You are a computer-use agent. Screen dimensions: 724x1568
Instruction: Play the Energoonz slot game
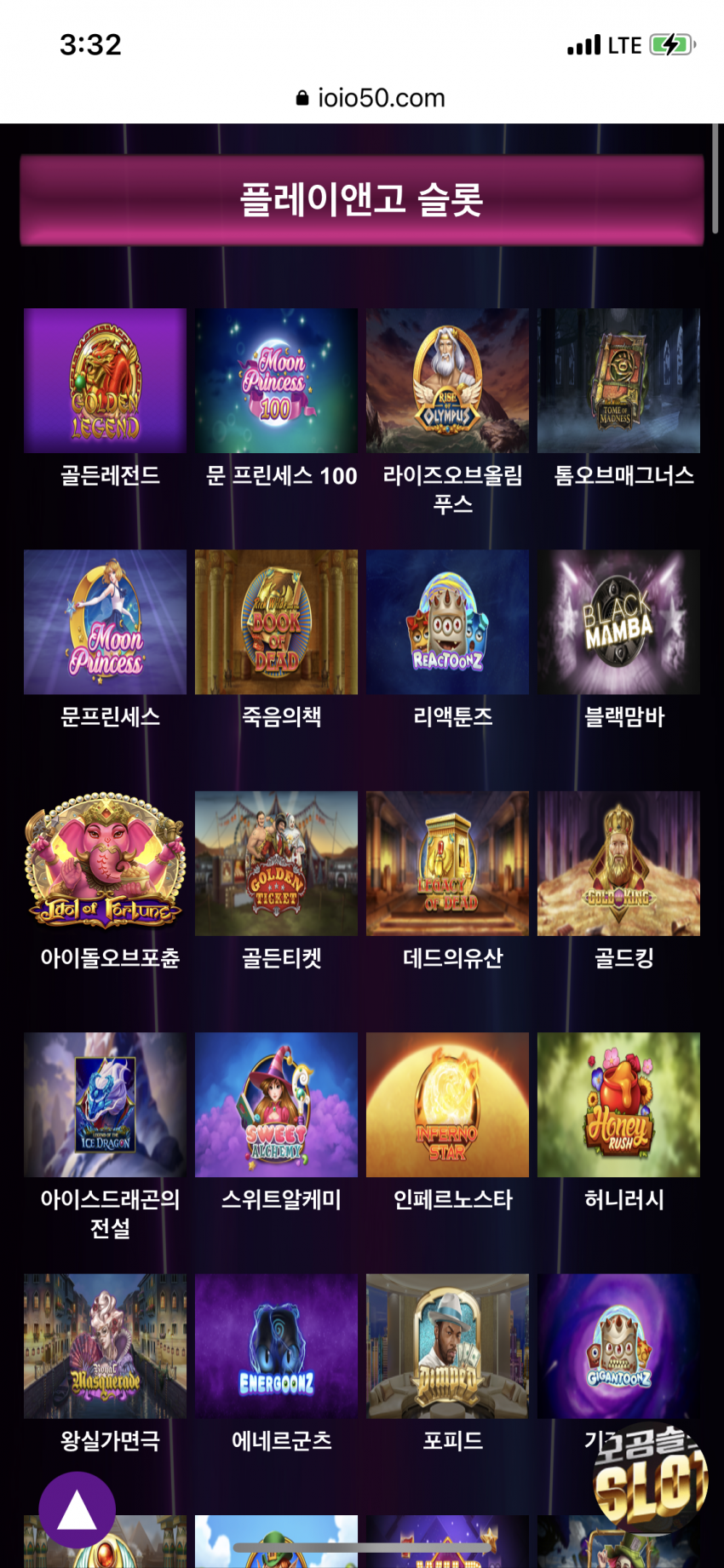276,1346
